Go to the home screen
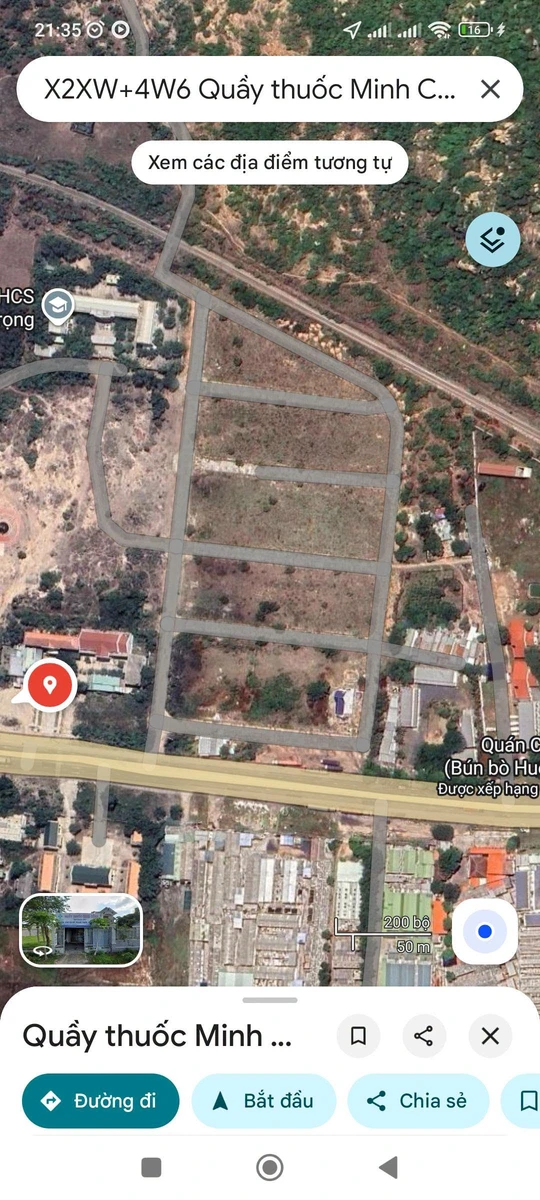Image resolution: width=540 pixels, height=1200 pixels. coord(269,1167)
